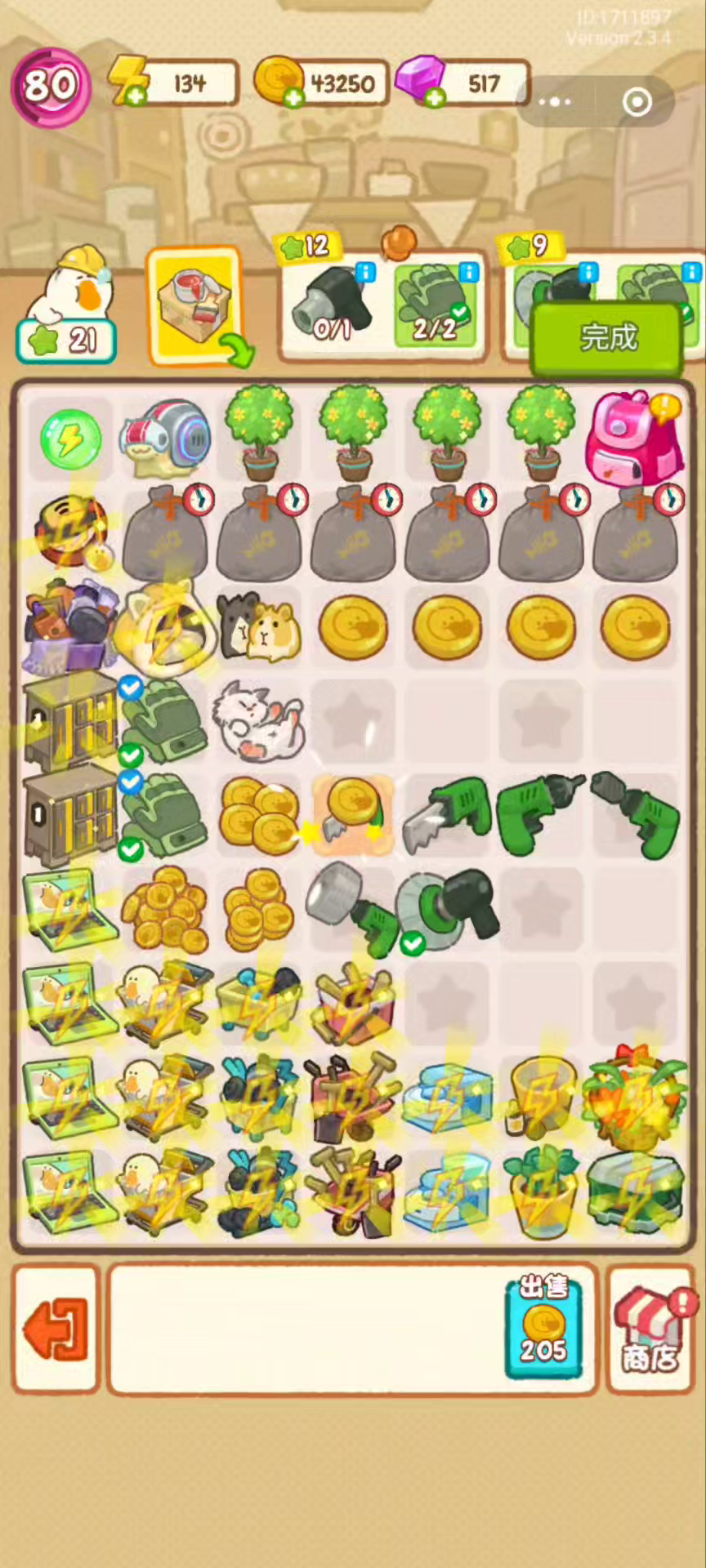View info for the 0/1 sander item
The height and width of the screenshot is (1568, 706).
click(x=365, y=272)
